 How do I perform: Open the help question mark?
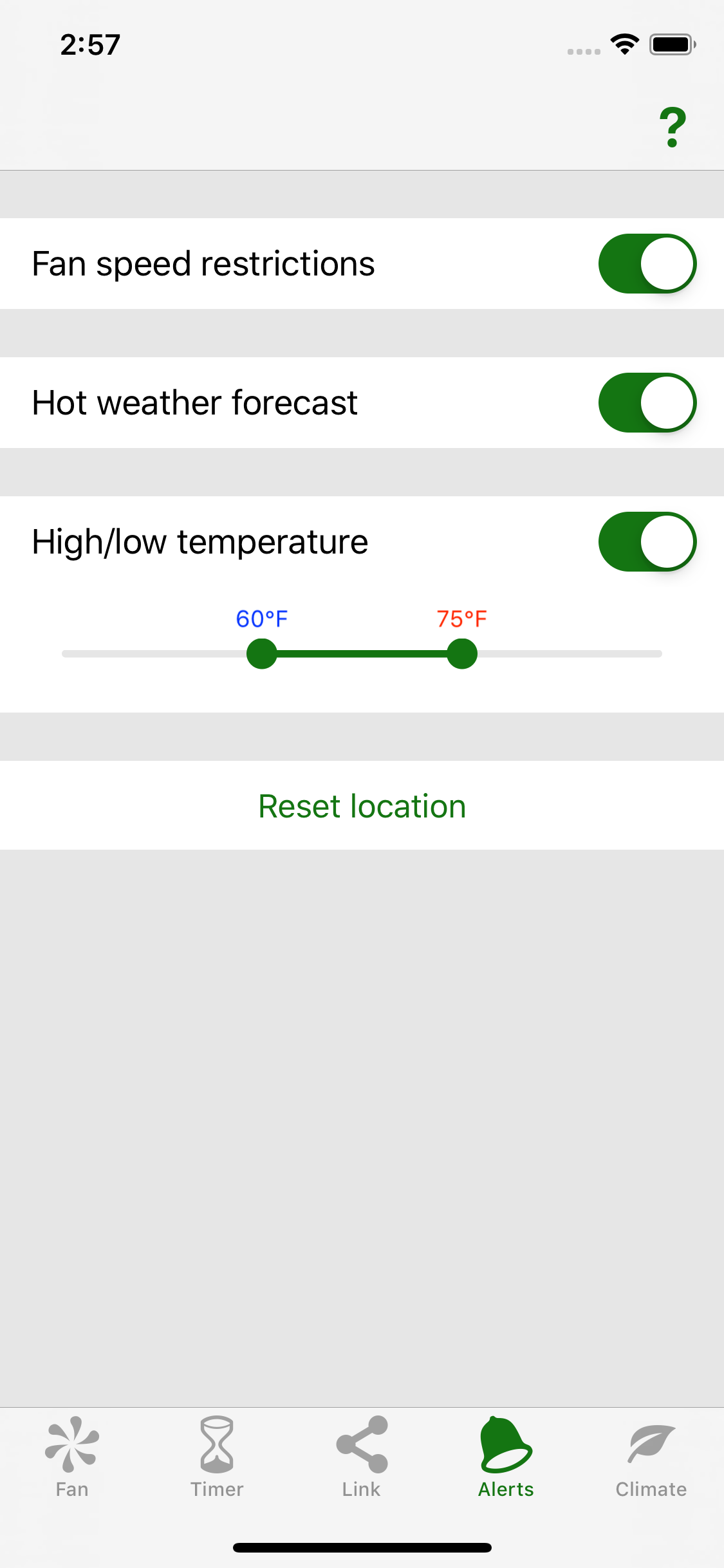673,127
